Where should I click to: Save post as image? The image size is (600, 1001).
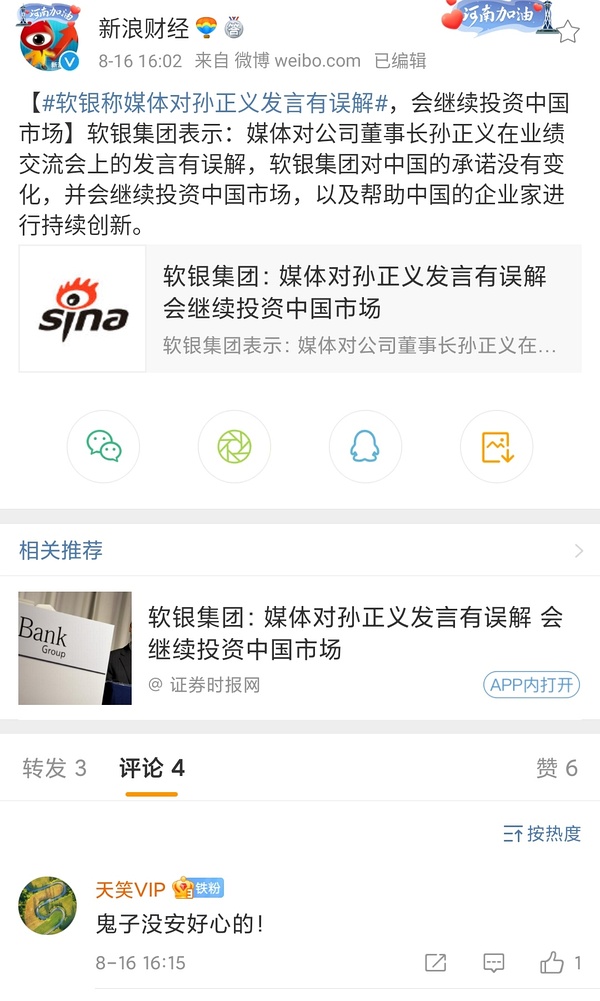tap(497, 447)
